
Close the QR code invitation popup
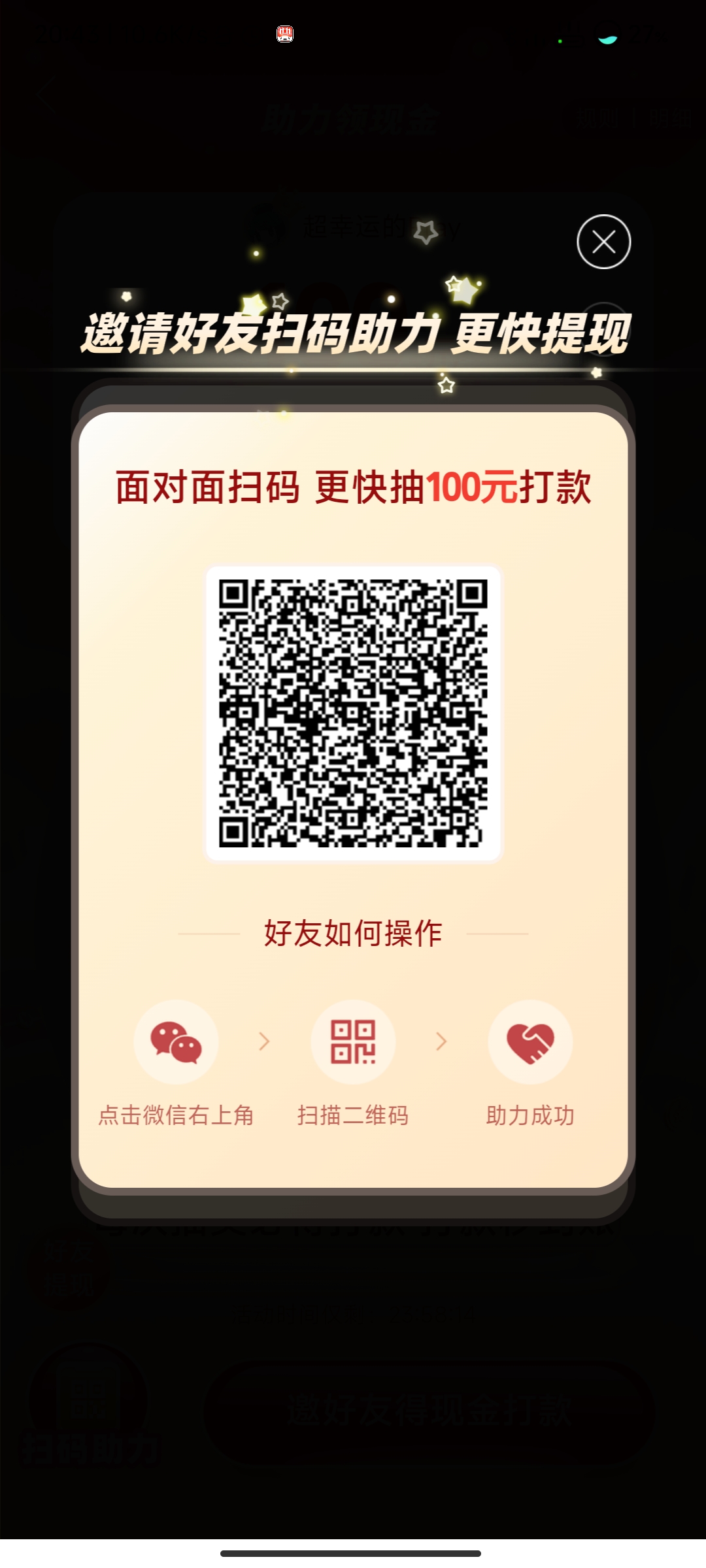click(603, 242)
